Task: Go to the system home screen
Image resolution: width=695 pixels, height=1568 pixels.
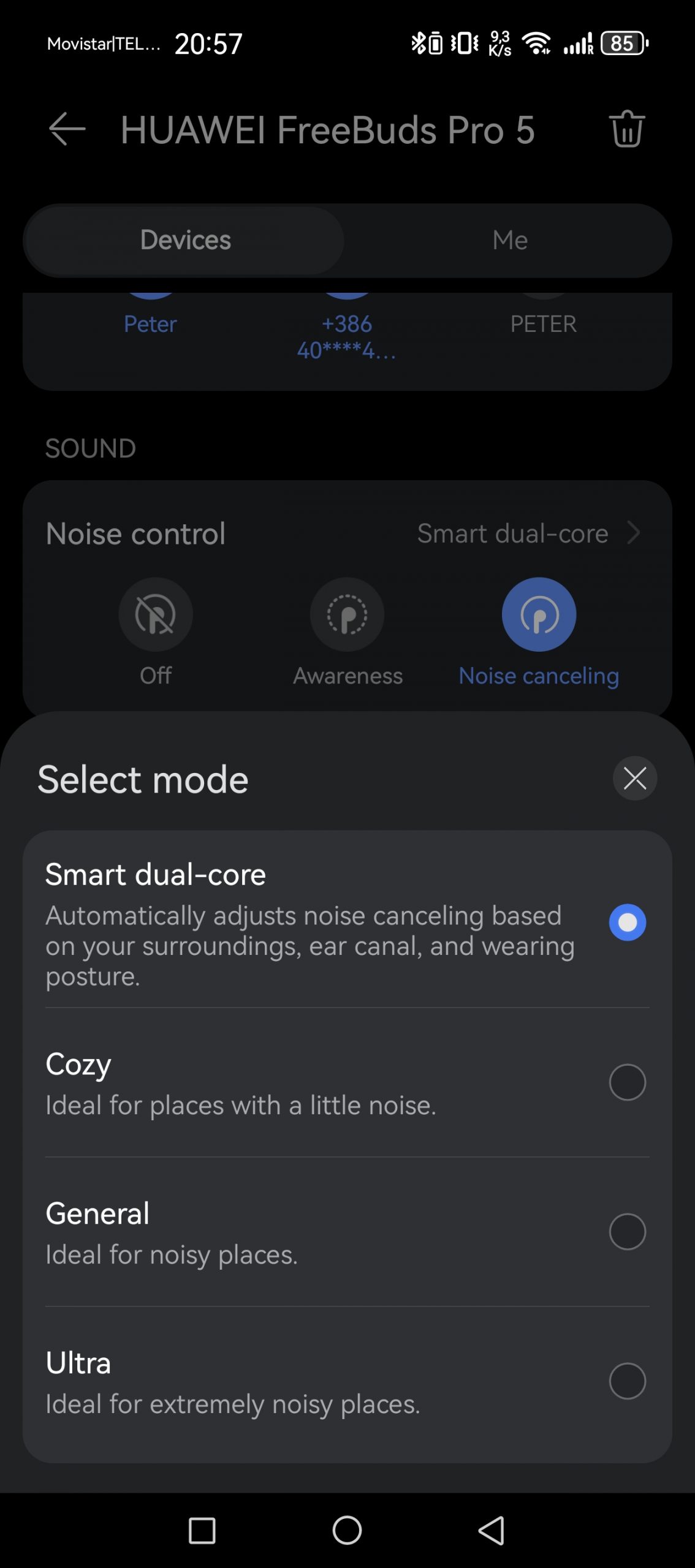Action: coord(347,1531)
